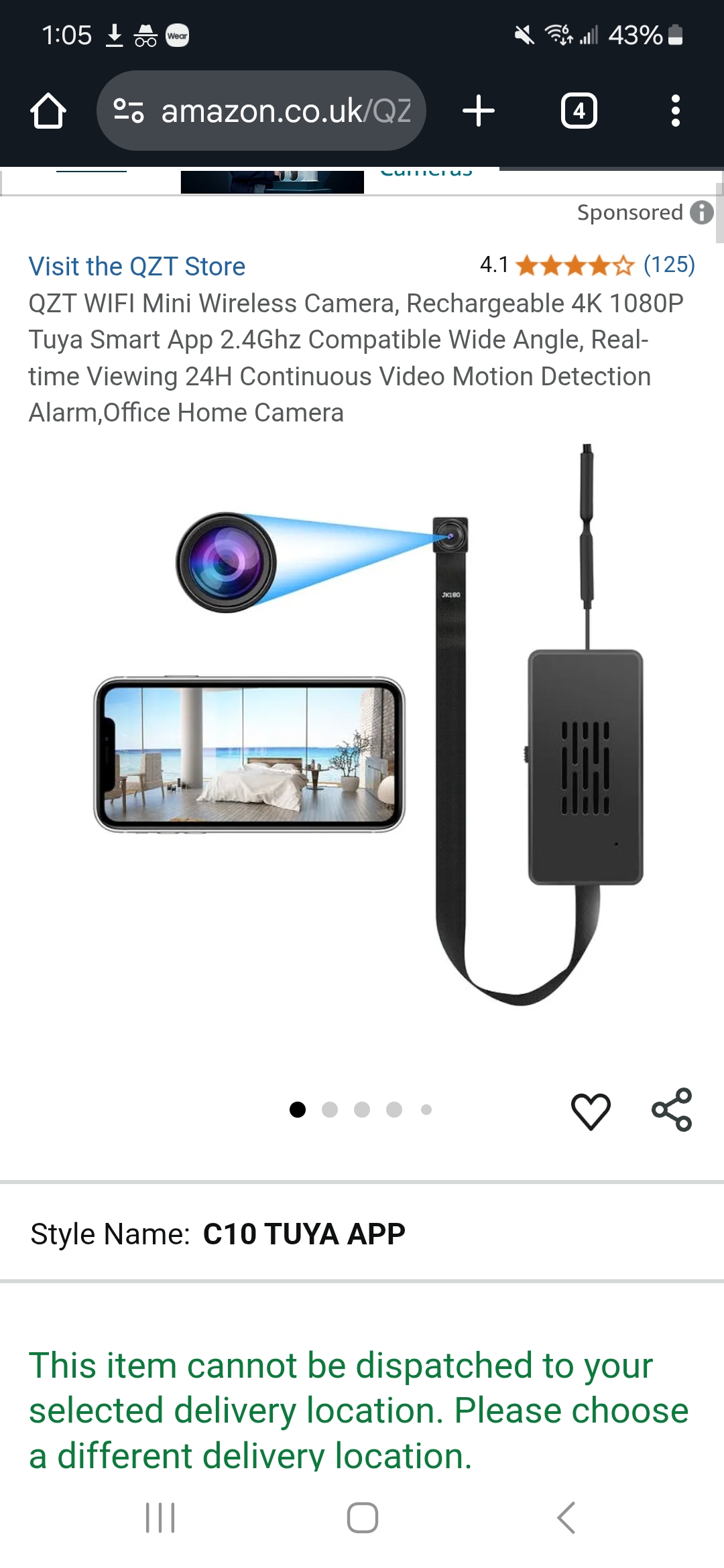Open the browser overflow menu

[x=675, y=111]
